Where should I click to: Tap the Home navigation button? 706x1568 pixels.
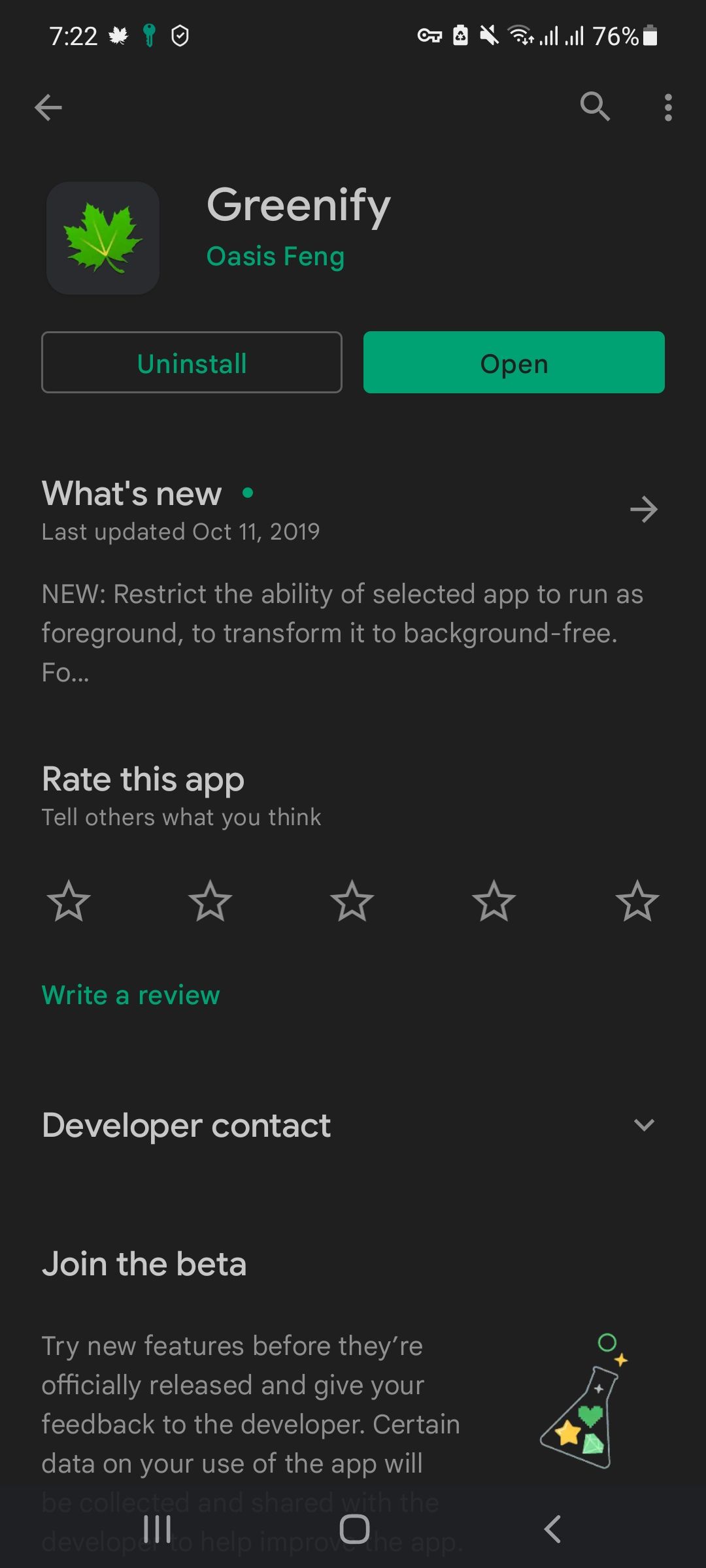tap(353, 1527)
